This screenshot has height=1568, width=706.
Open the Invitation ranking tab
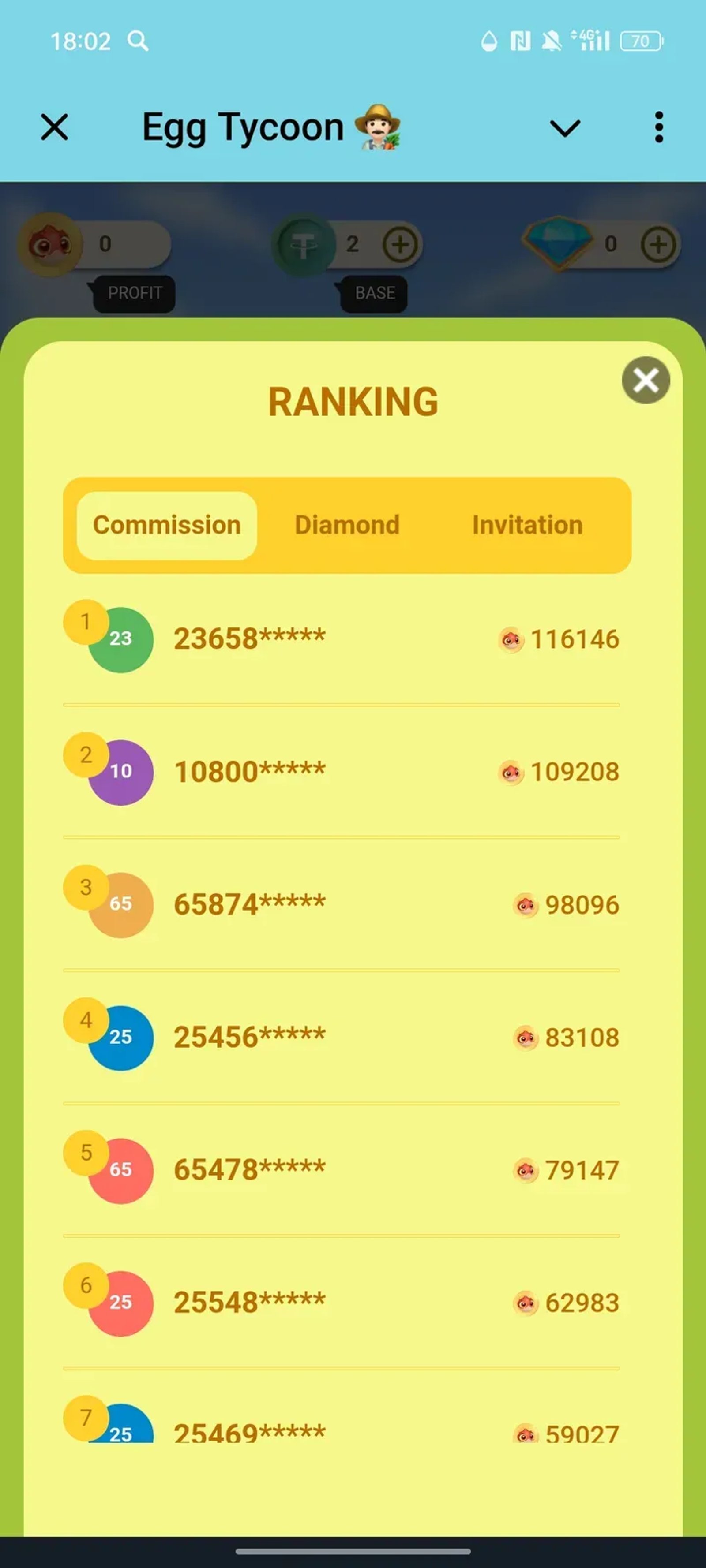527,525
